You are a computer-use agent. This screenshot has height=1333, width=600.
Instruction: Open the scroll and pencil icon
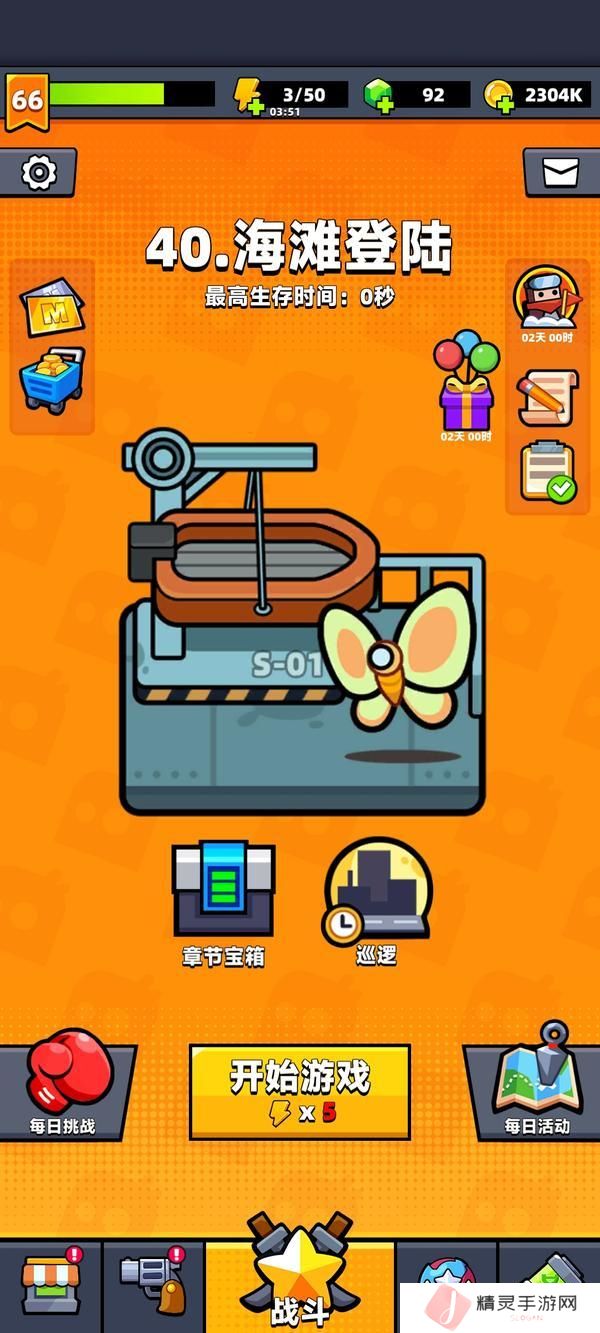pyautogui.click(x=547, y=398)
